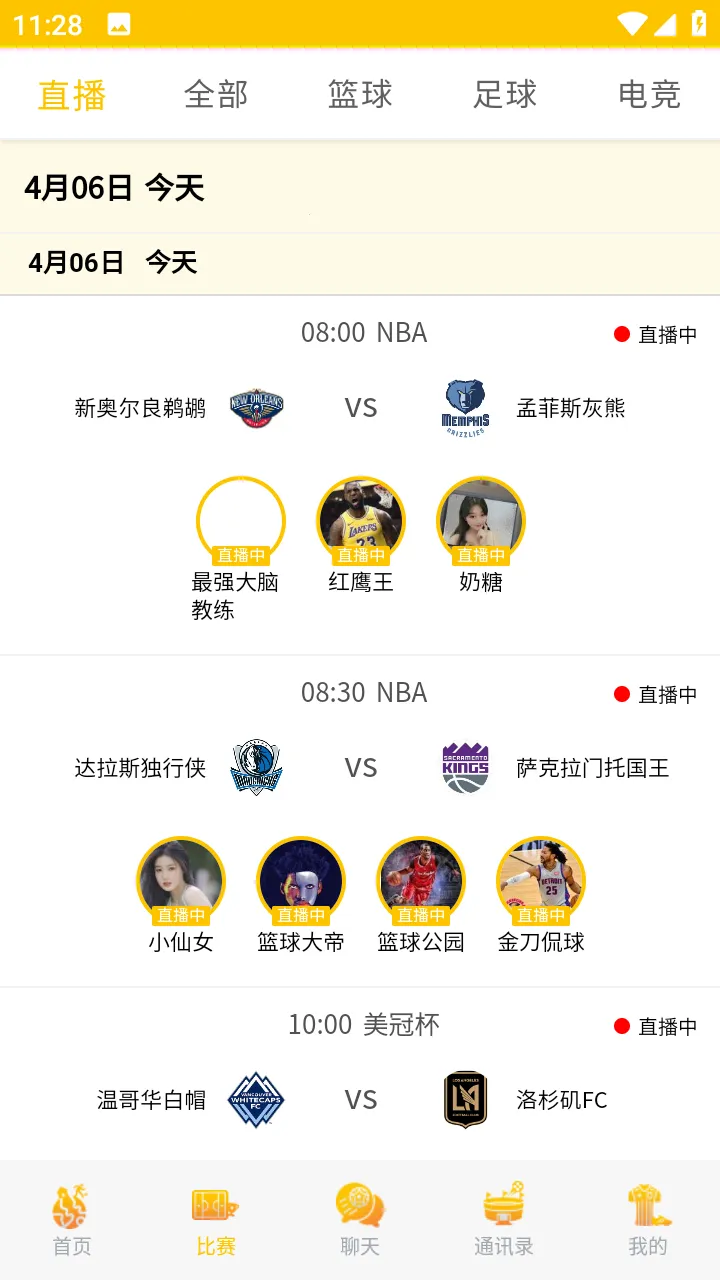Open the 电竞 esports tab

(649, 94)
